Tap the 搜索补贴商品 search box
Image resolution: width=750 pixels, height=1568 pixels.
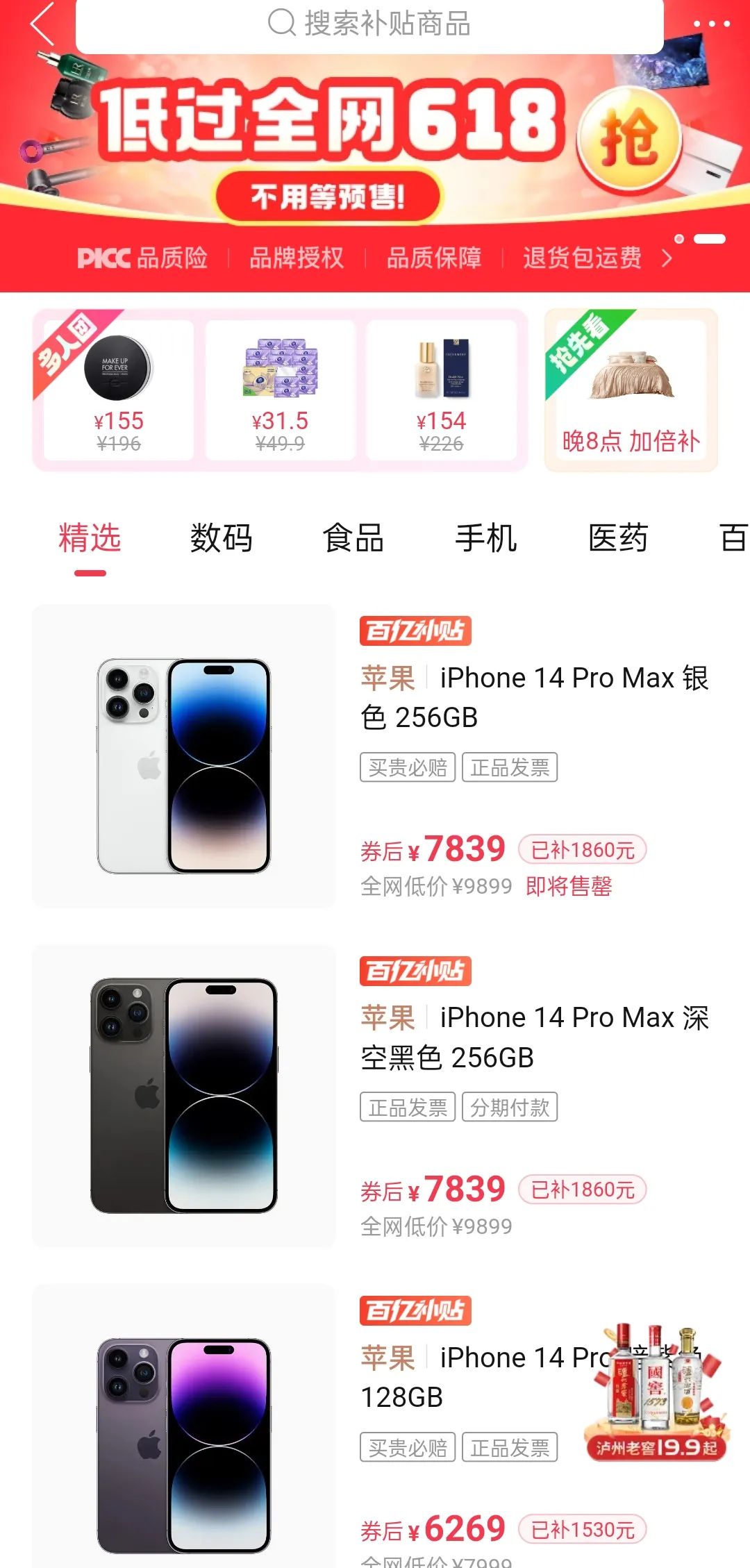(x=369, y=24)
